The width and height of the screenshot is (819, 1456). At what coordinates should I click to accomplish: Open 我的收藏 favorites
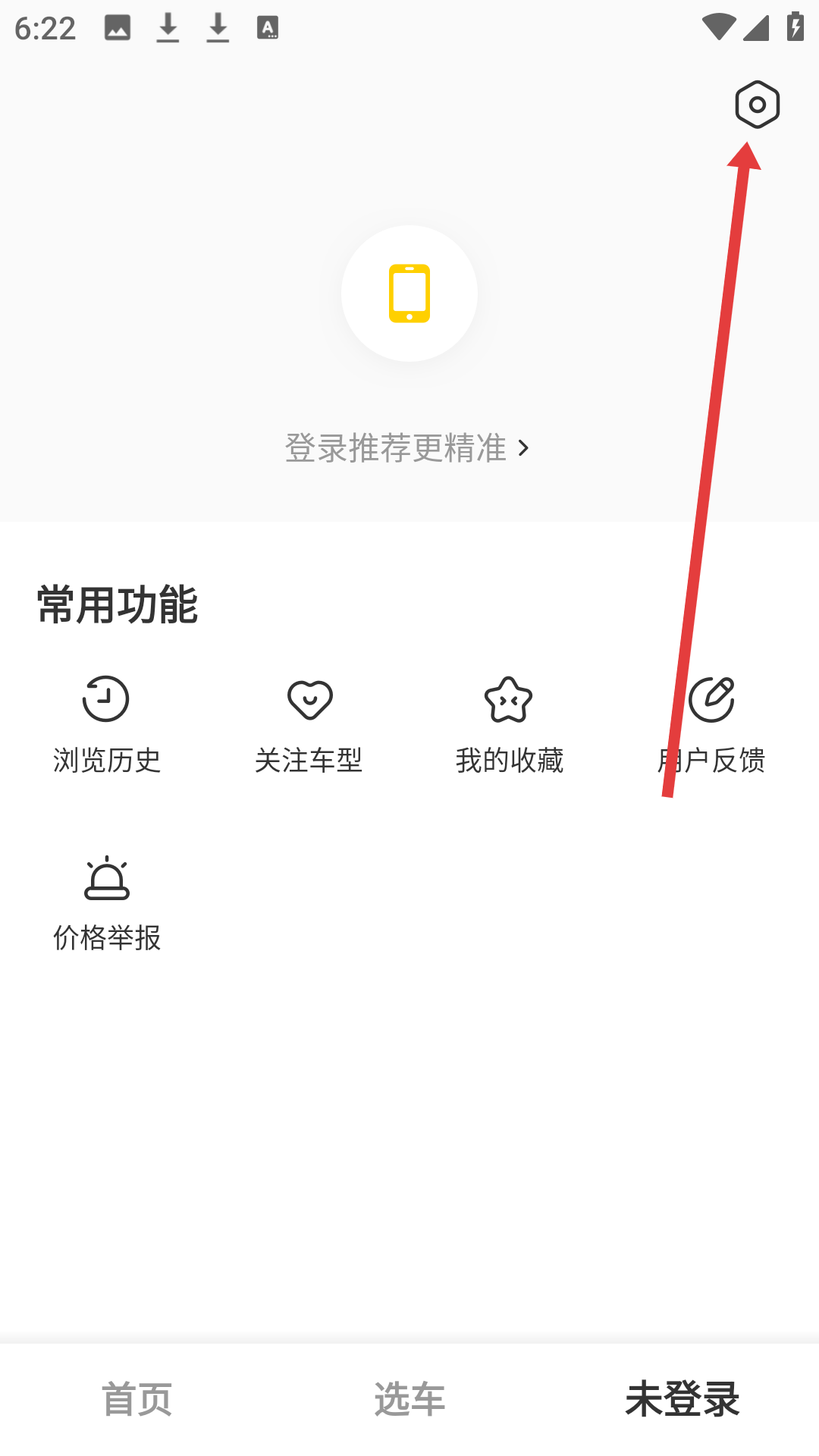510,725
